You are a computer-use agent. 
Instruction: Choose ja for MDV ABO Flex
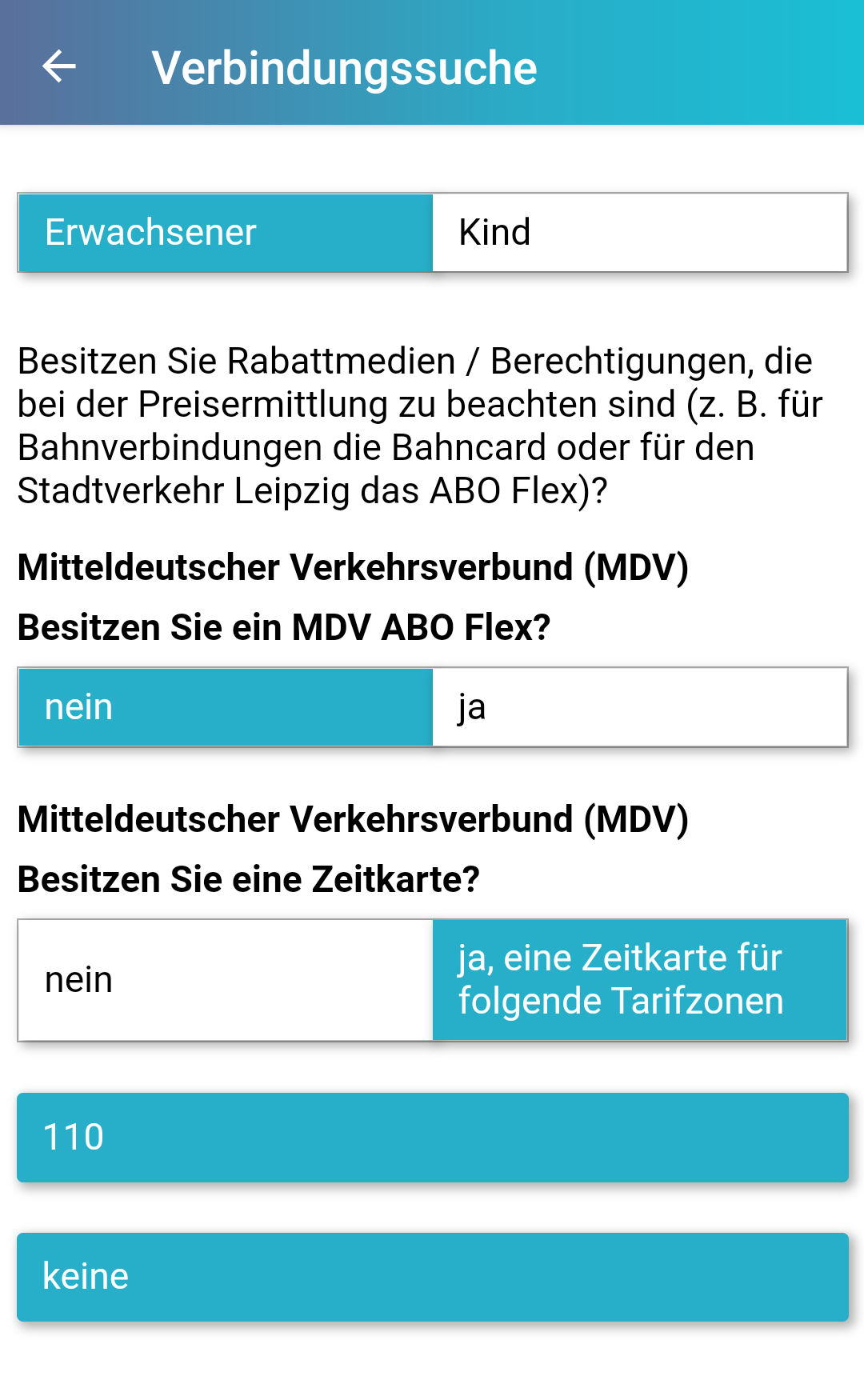(639, 707)
